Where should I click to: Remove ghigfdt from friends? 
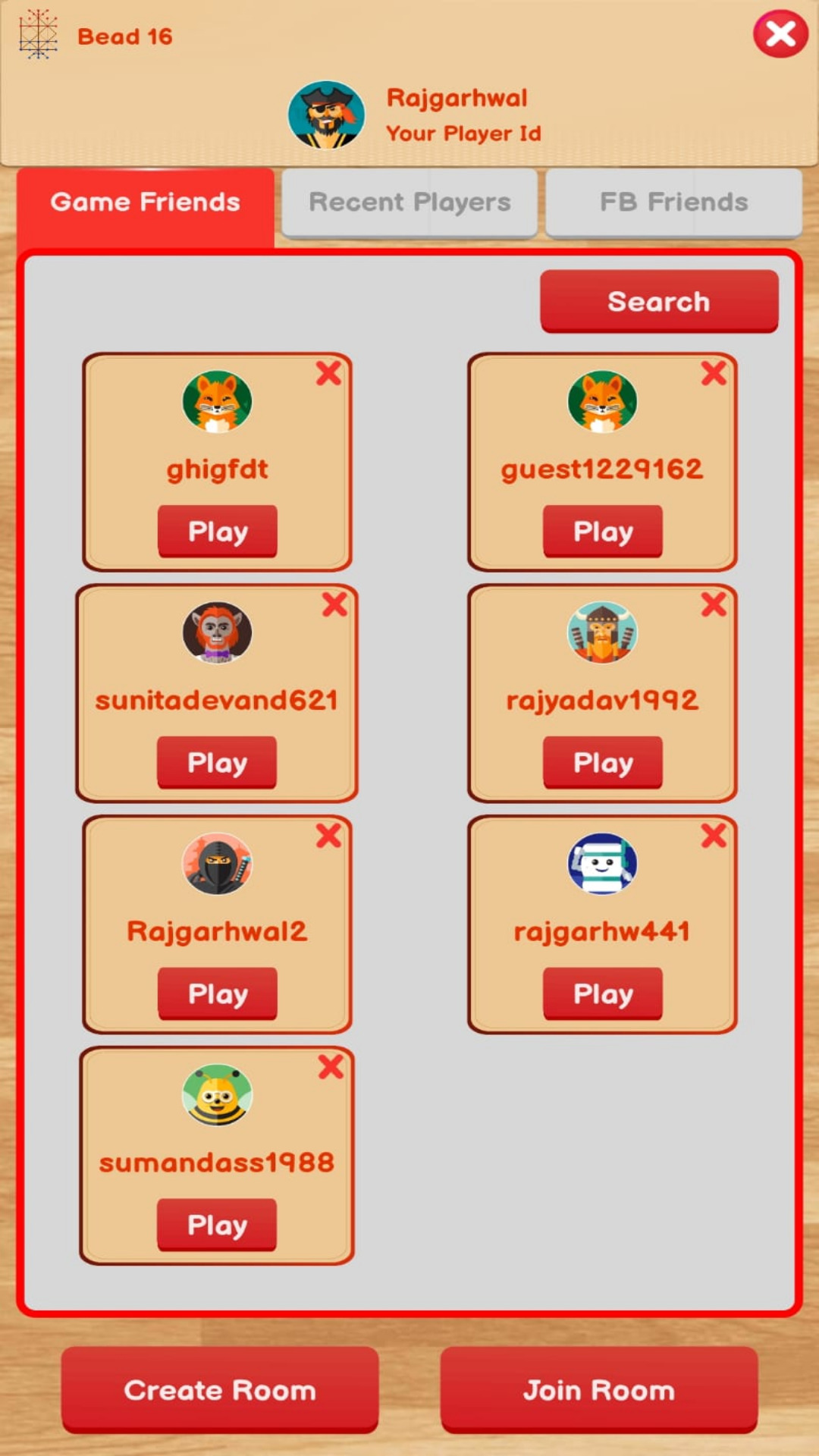[328, 373]
